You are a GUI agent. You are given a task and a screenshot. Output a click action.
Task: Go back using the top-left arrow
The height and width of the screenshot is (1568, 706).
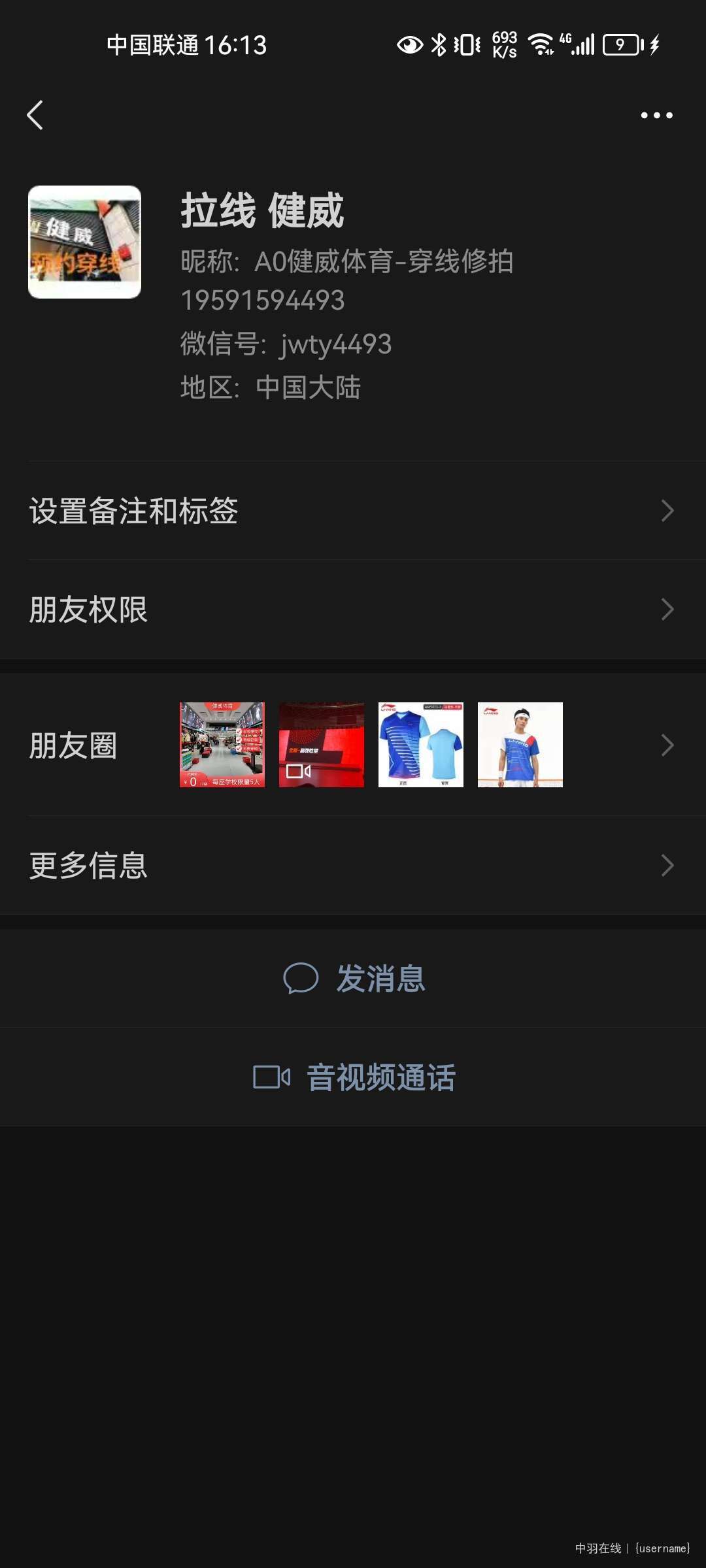pyautogui.click(x=35, y=115)
